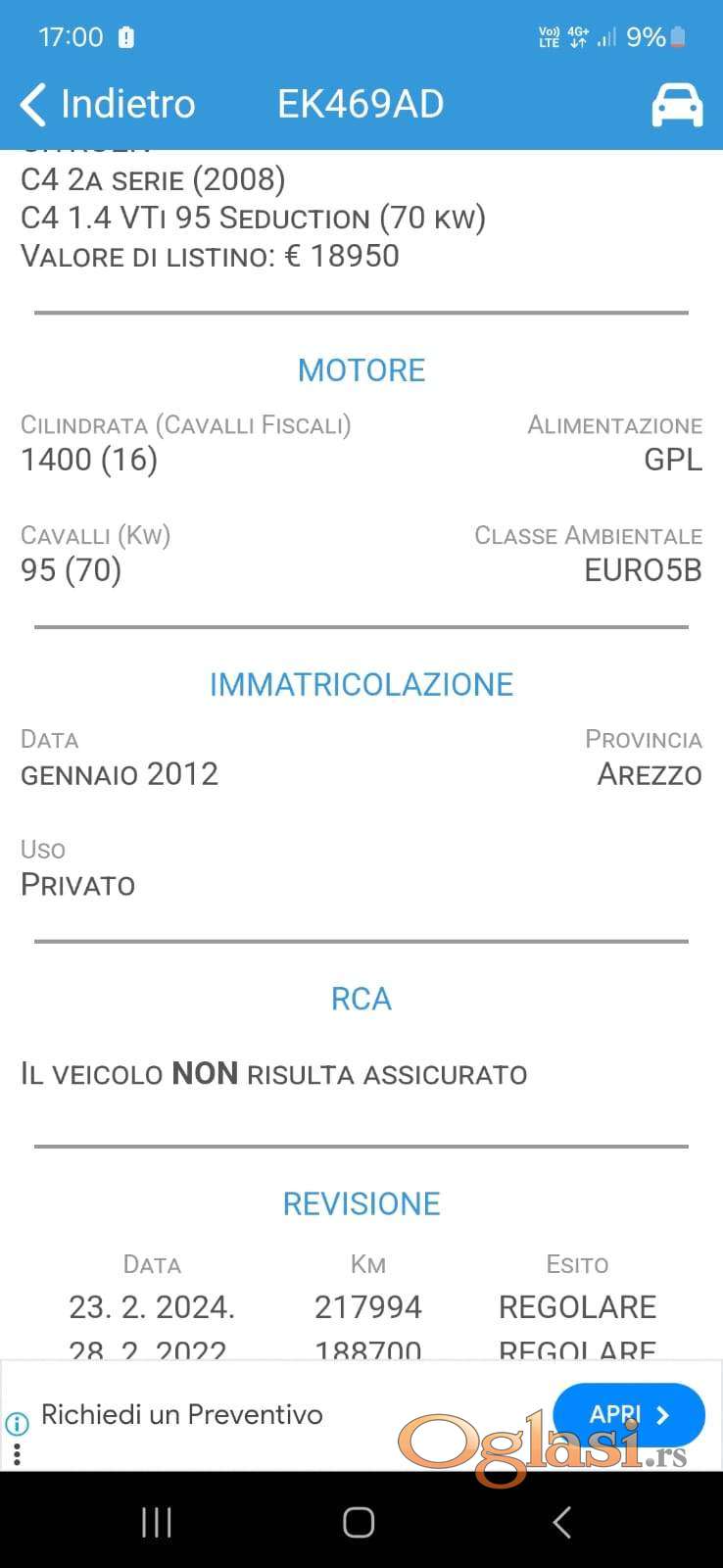
Task: Open the ad info icon
Action: pos(17,1423)
